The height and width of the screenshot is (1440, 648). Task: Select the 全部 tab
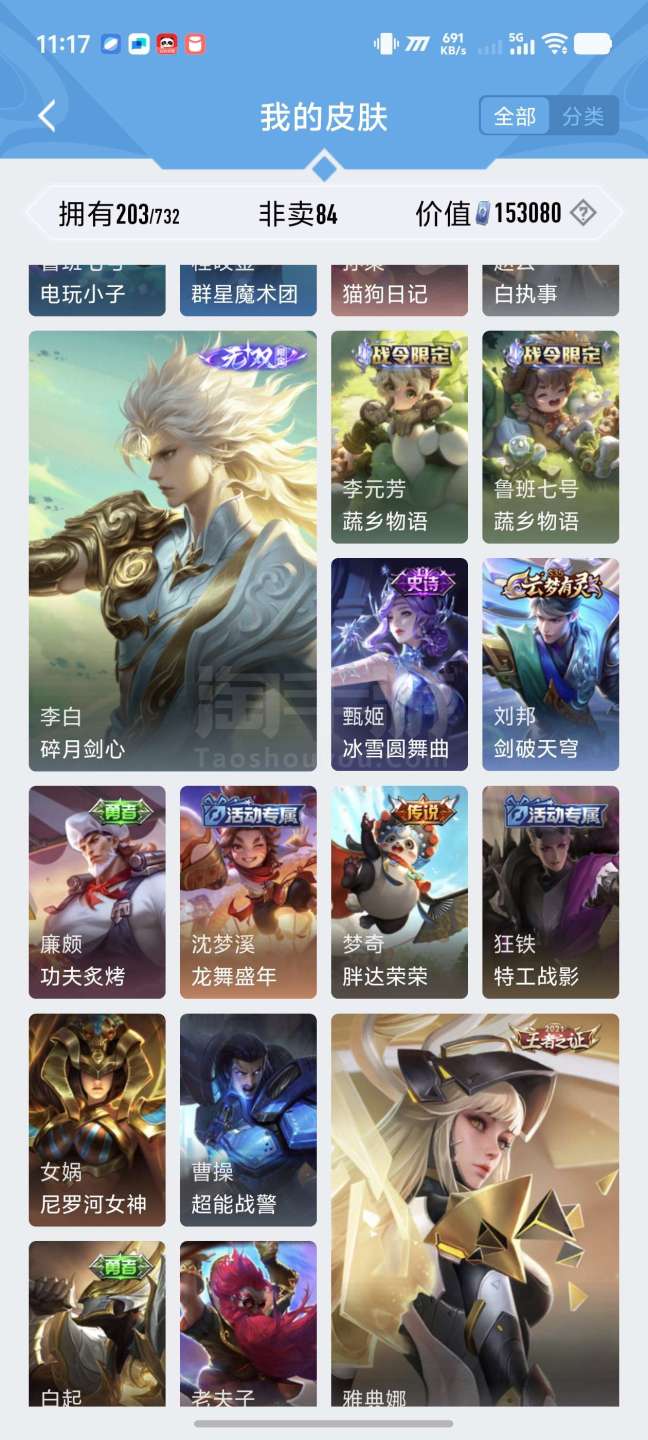coord(515,116)
